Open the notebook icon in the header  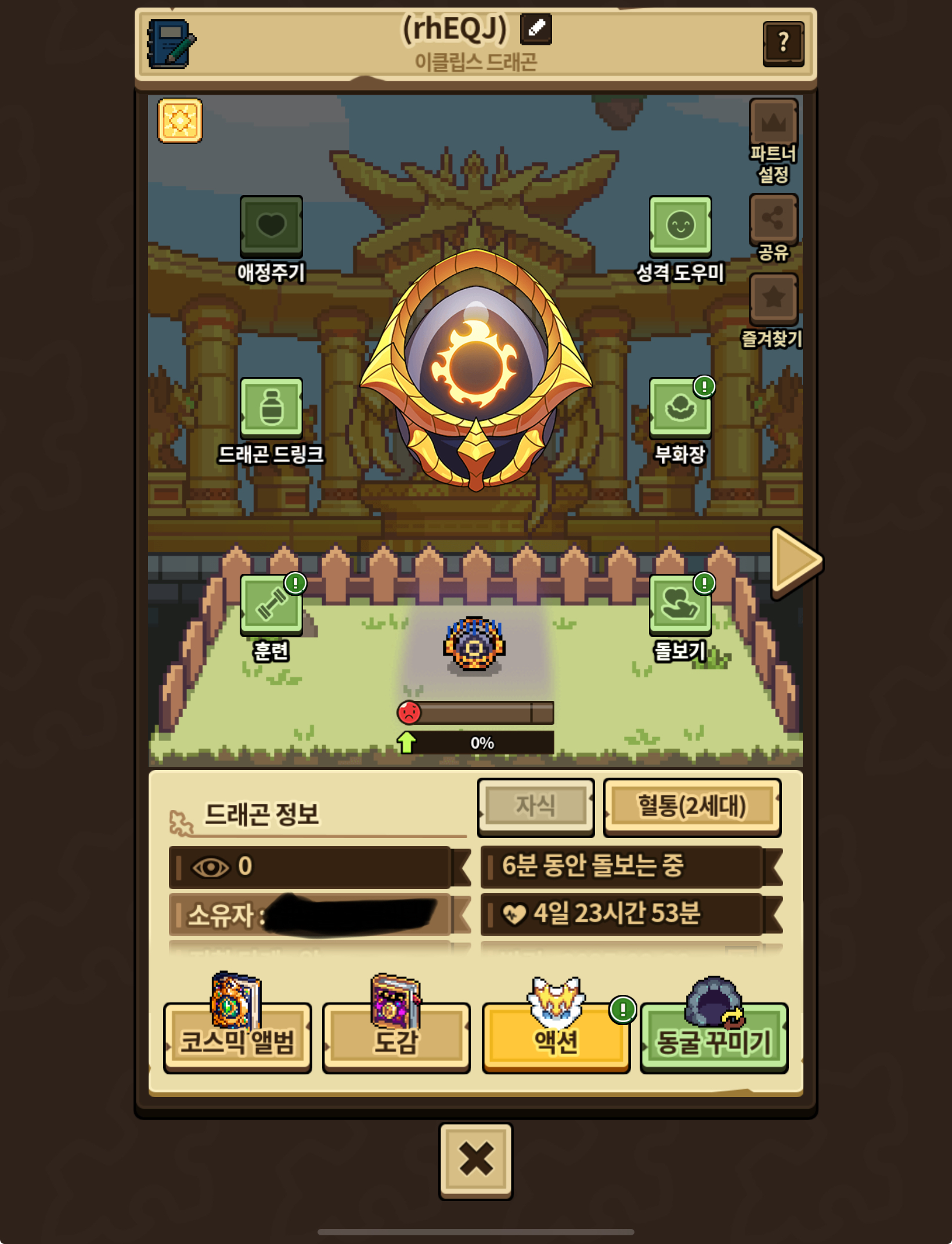(x=171, y=44)
